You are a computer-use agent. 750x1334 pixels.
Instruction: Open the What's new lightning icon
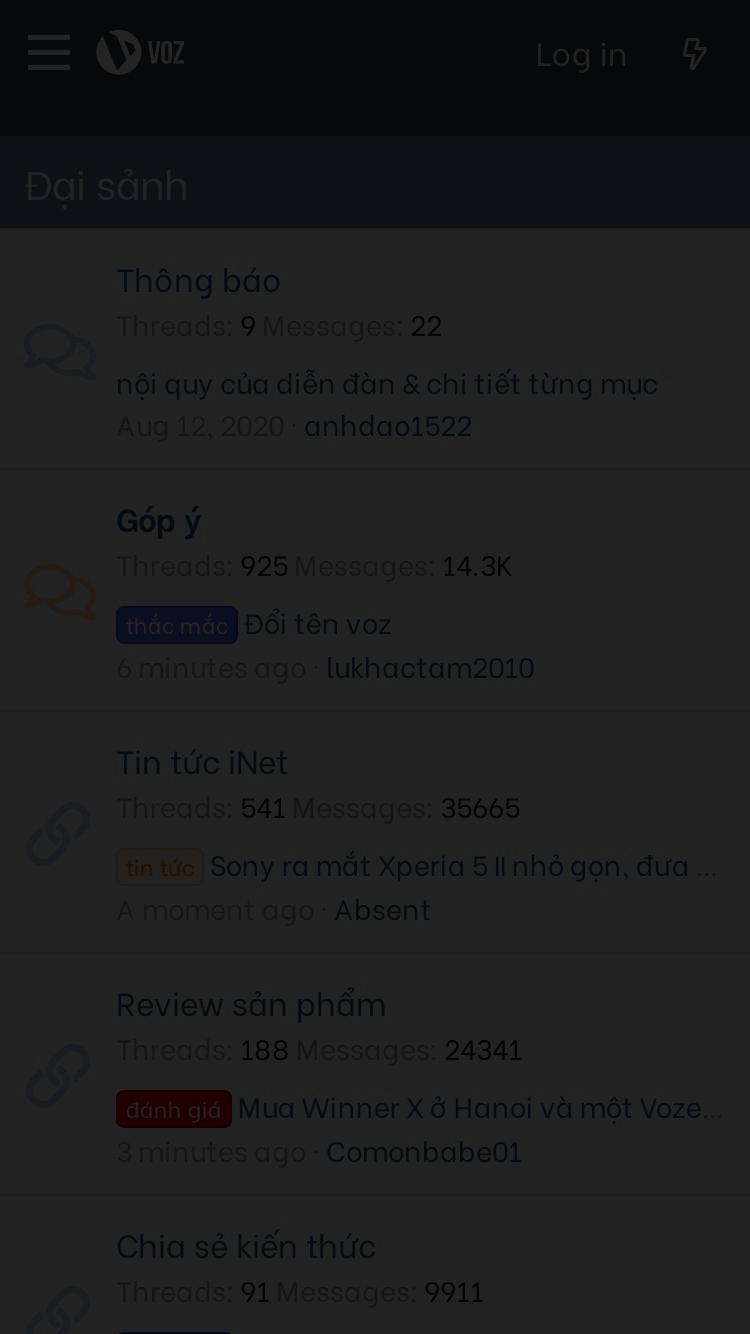point(695,54)
